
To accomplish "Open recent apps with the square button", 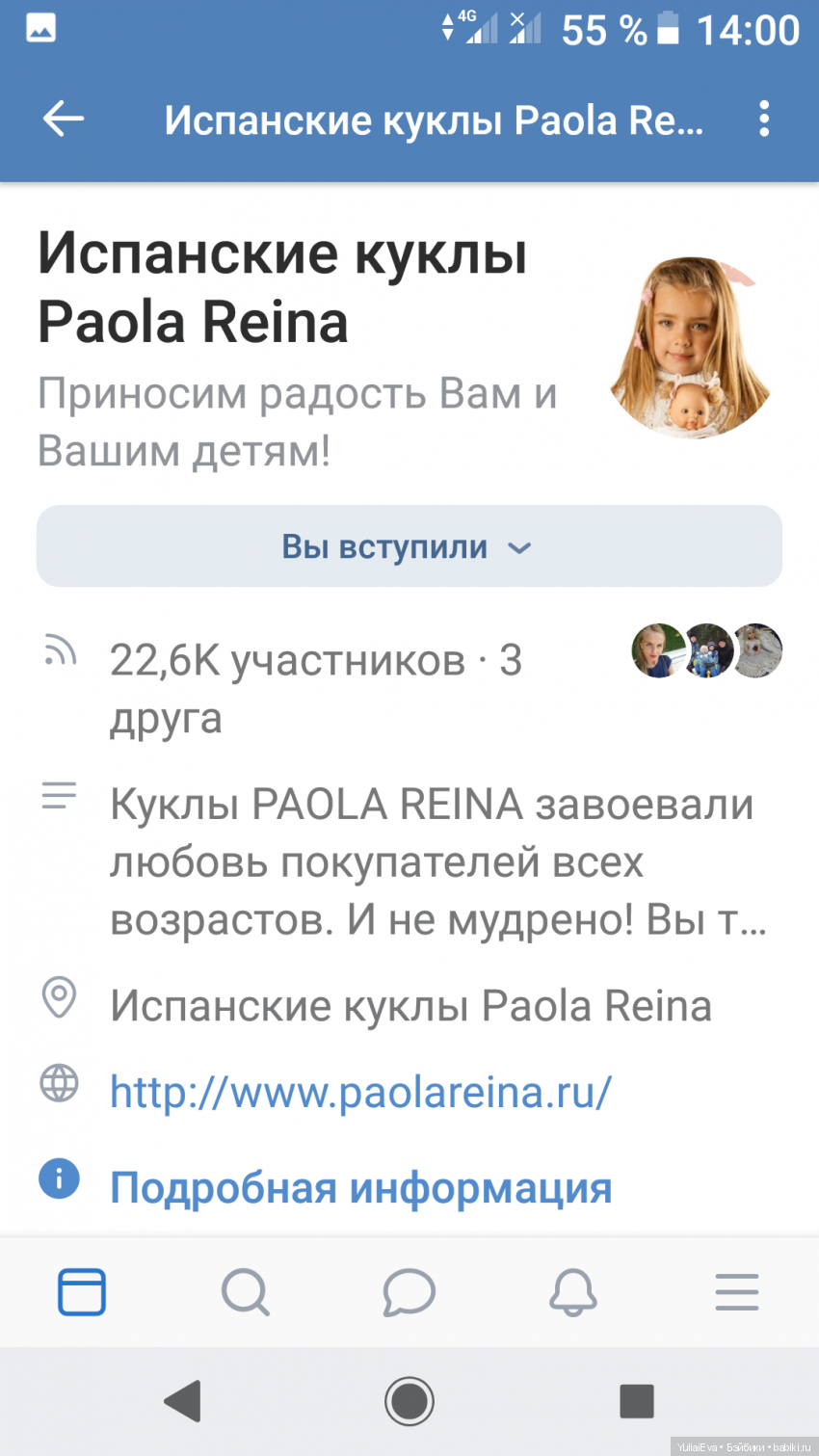I will (x=636, y=1401).
